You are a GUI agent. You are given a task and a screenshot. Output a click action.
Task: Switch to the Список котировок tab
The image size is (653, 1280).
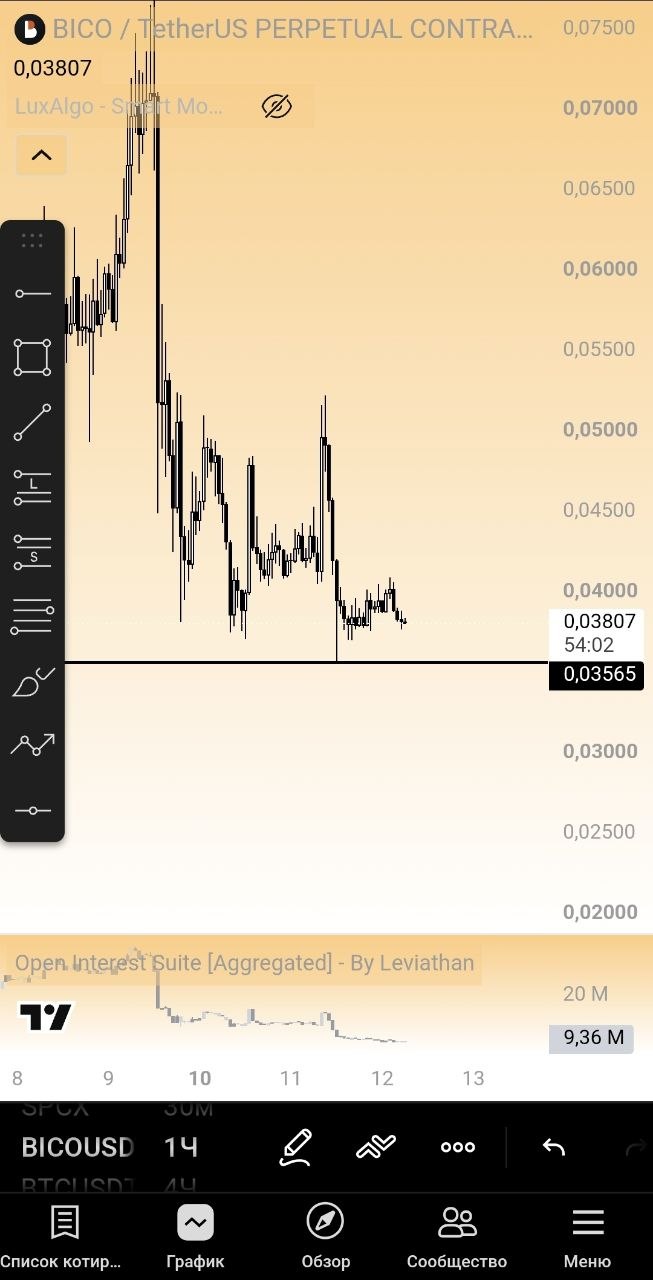click(x=64, y=1237)
